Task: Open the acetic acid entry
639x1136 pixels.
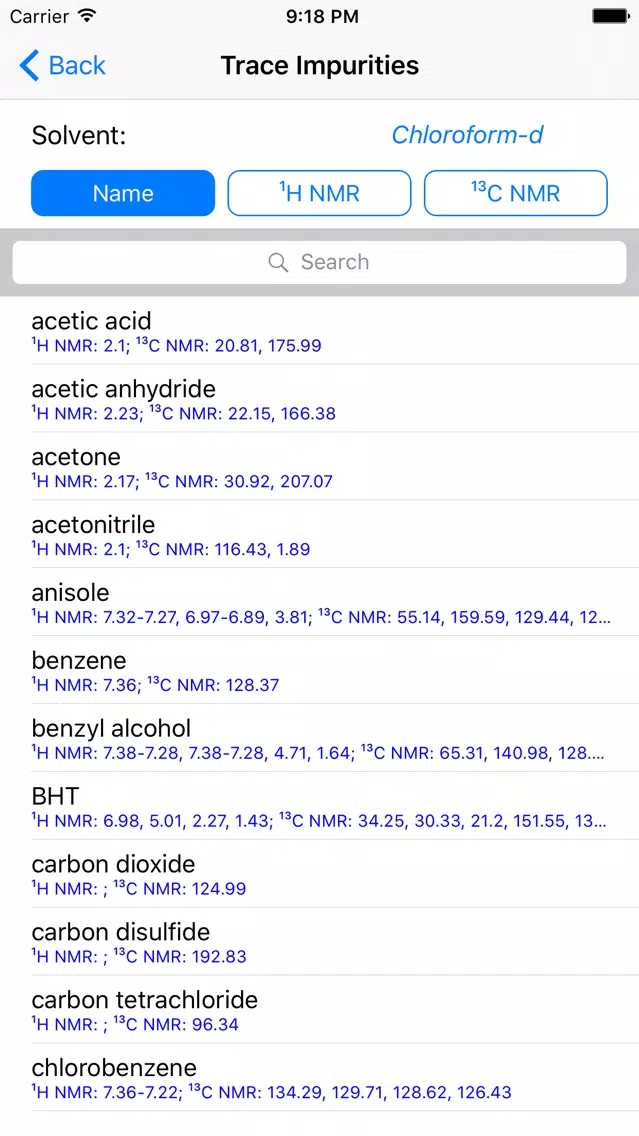Action: pyautogui.click(x=320, y=331)
